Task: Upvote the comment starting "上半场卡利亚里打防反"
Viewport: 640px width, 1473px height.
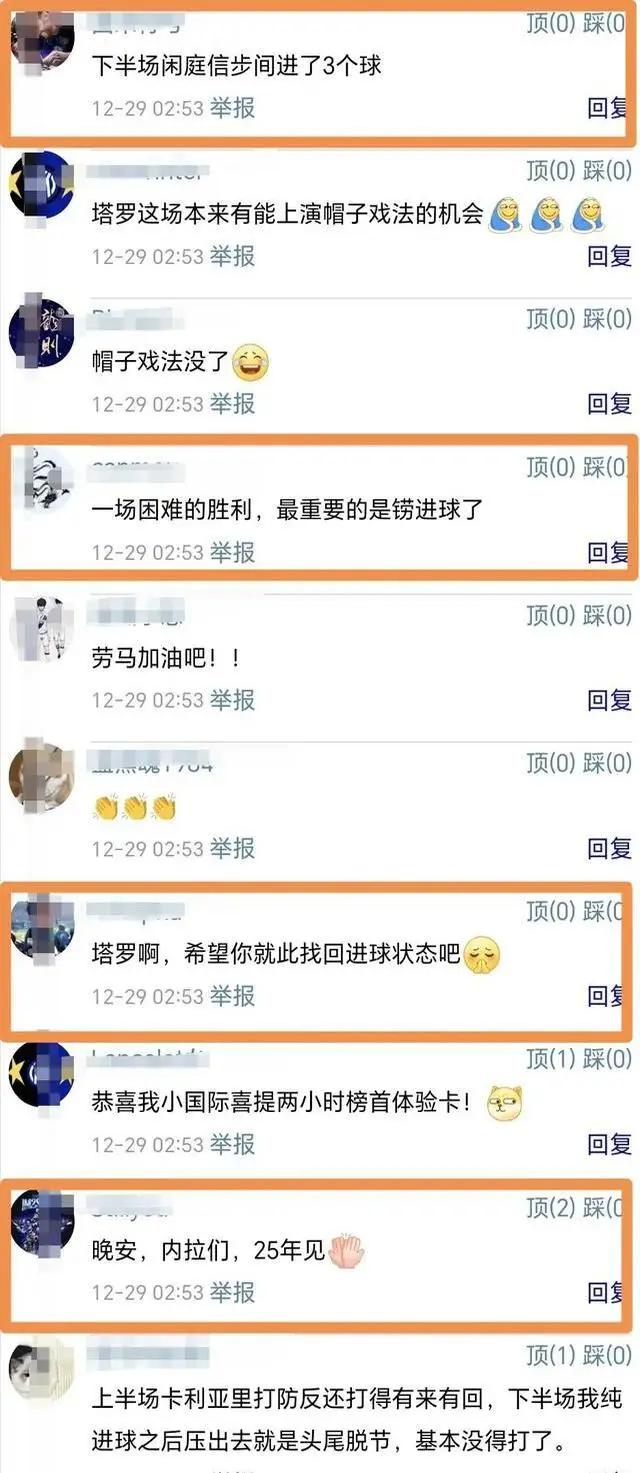Action: tap(550, 1355)
